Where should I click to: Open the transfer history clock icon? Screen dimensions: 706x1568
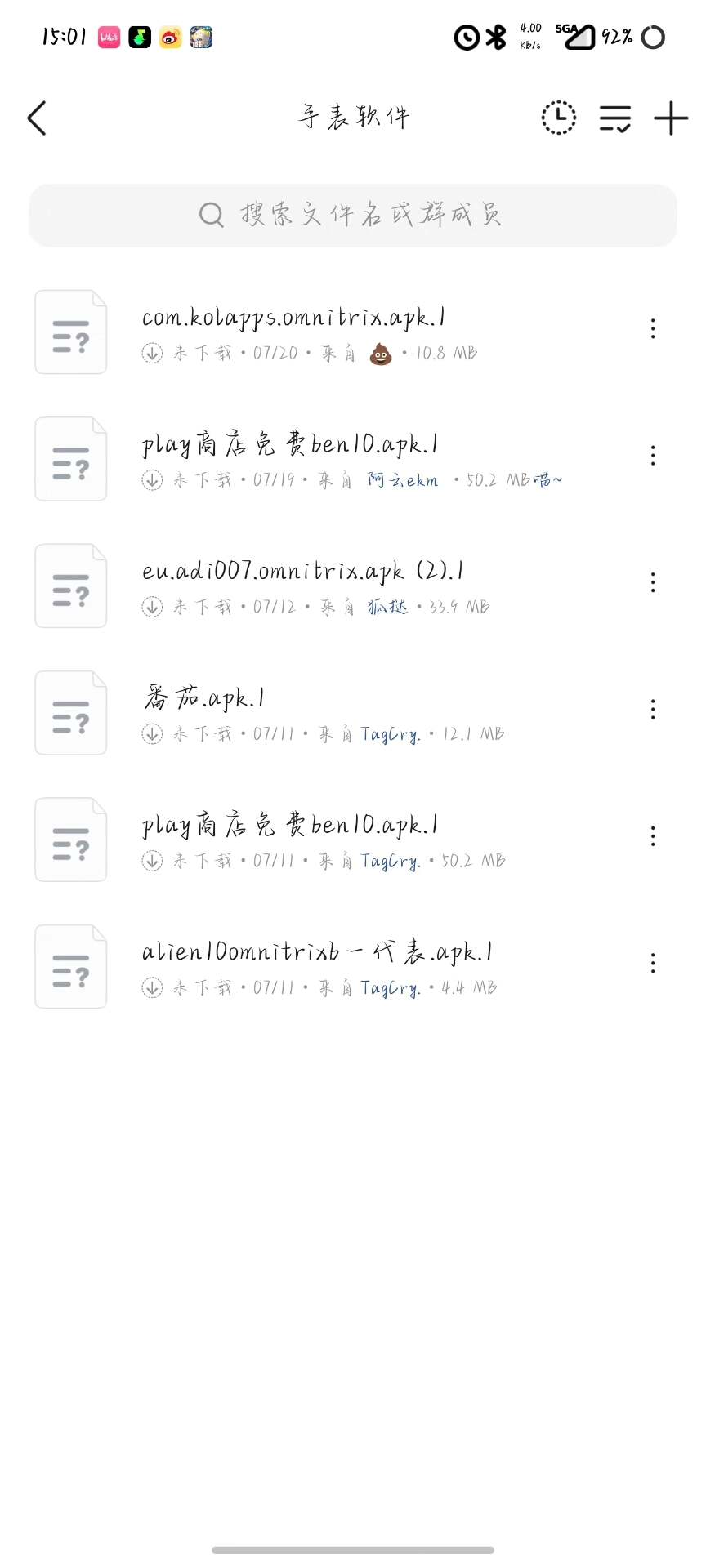click(559, 118)
